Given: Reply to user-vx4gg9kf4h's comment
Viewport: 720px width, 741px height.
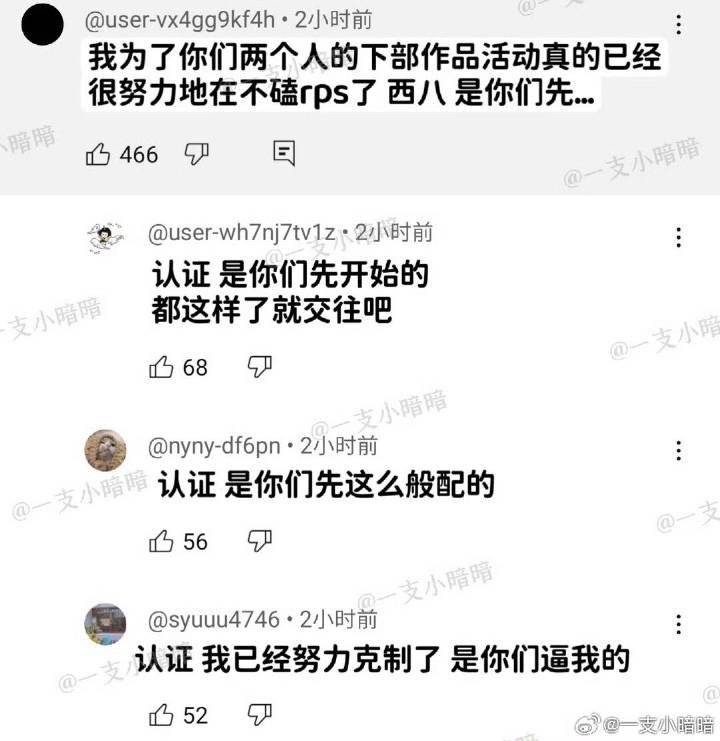Looking at the screenshot, I should (x=284, y=153).
